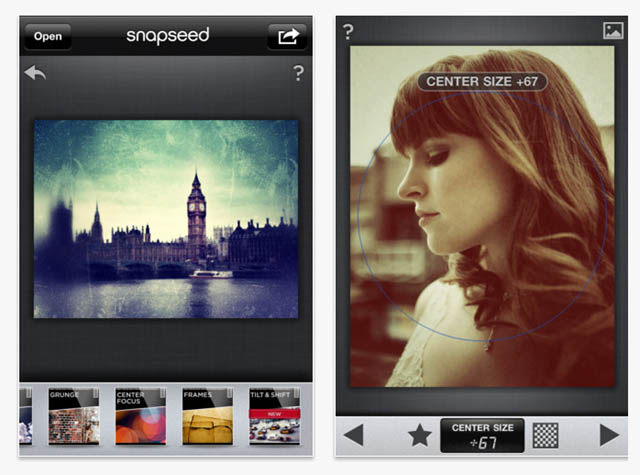Tap the checkered blur strength icon
This screenshot has width=640, height=475.
pos(546,435)
